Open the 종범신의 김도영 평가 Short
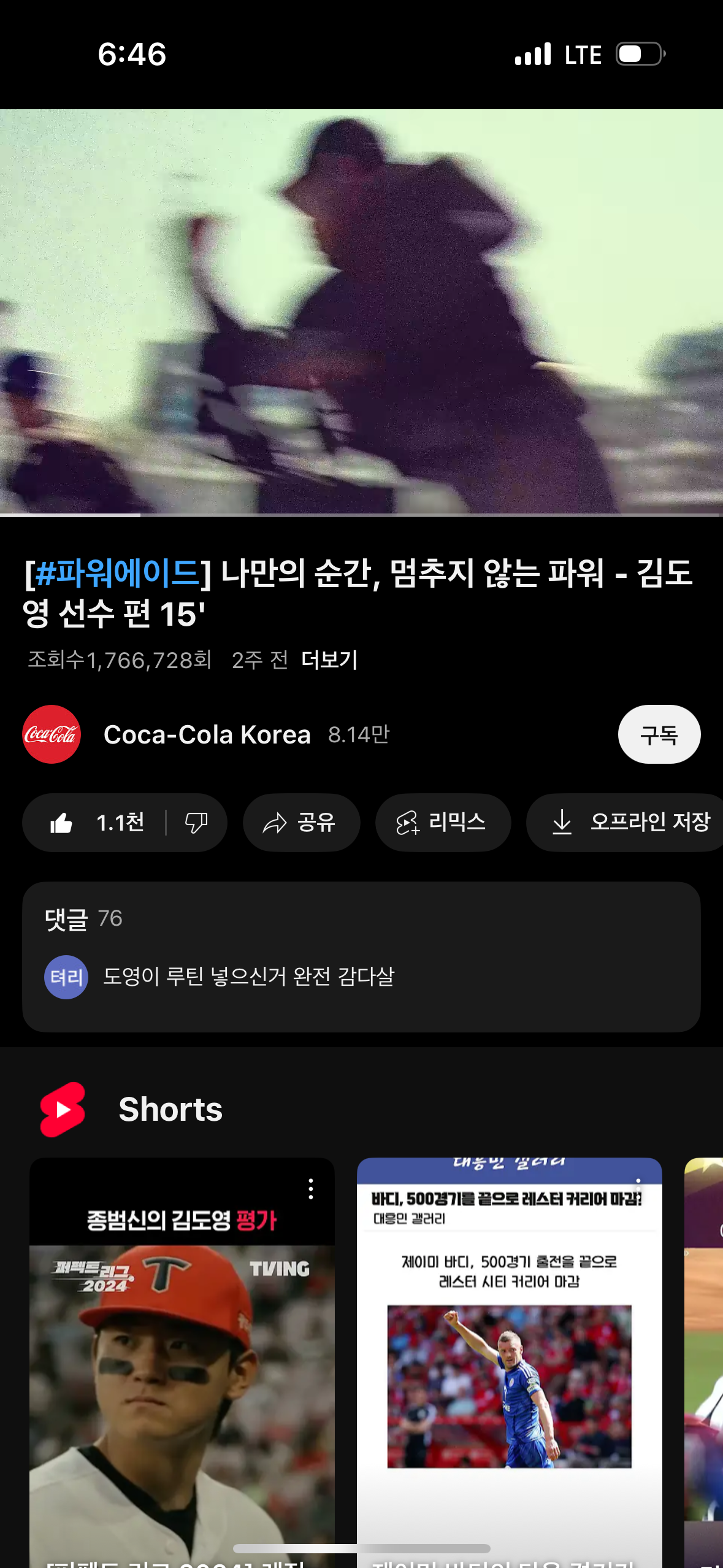 (x=182, y=1380)
